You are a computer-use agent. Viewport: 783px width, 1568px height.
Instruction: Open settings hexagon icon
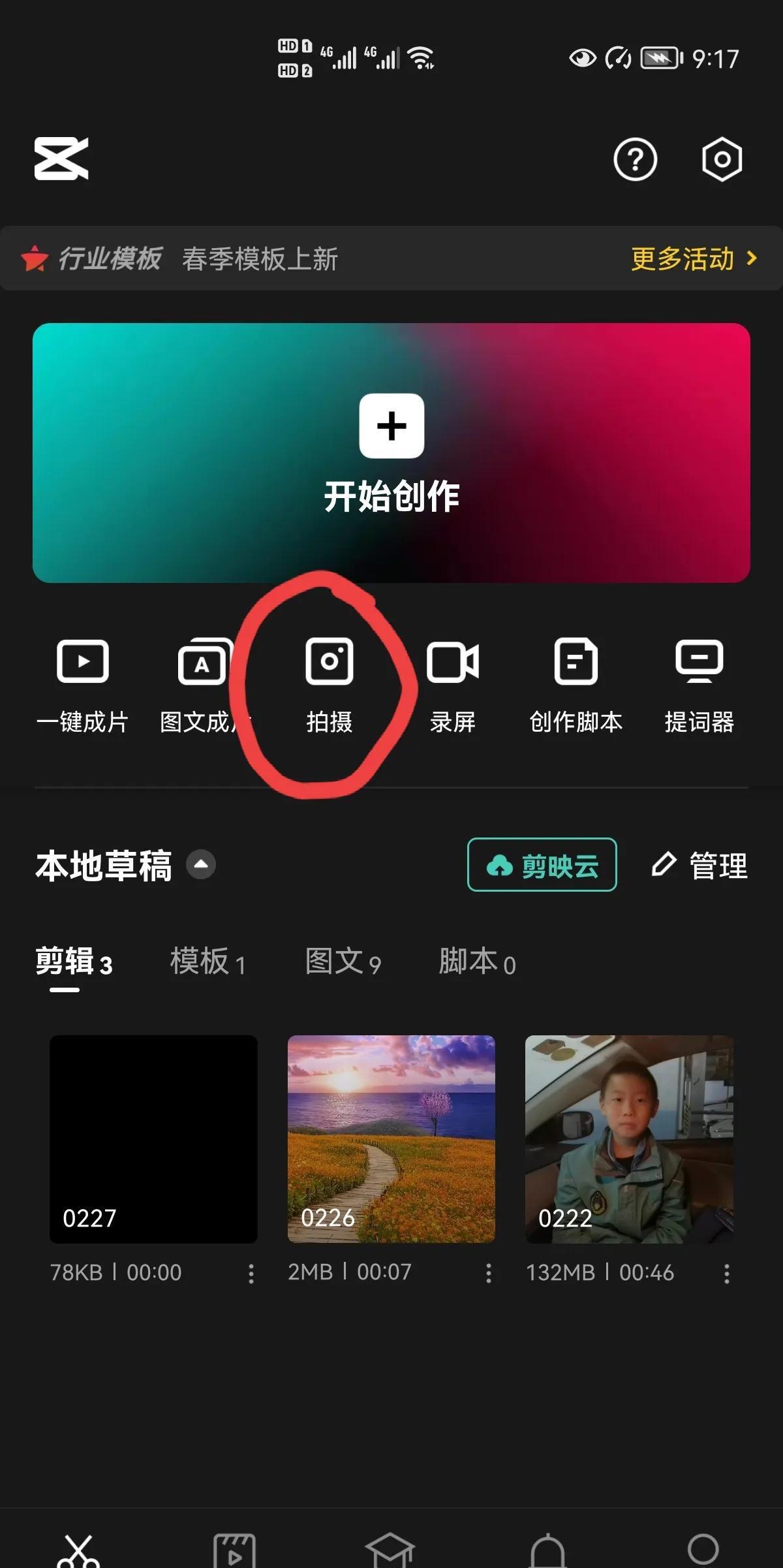tap(722, 159)
